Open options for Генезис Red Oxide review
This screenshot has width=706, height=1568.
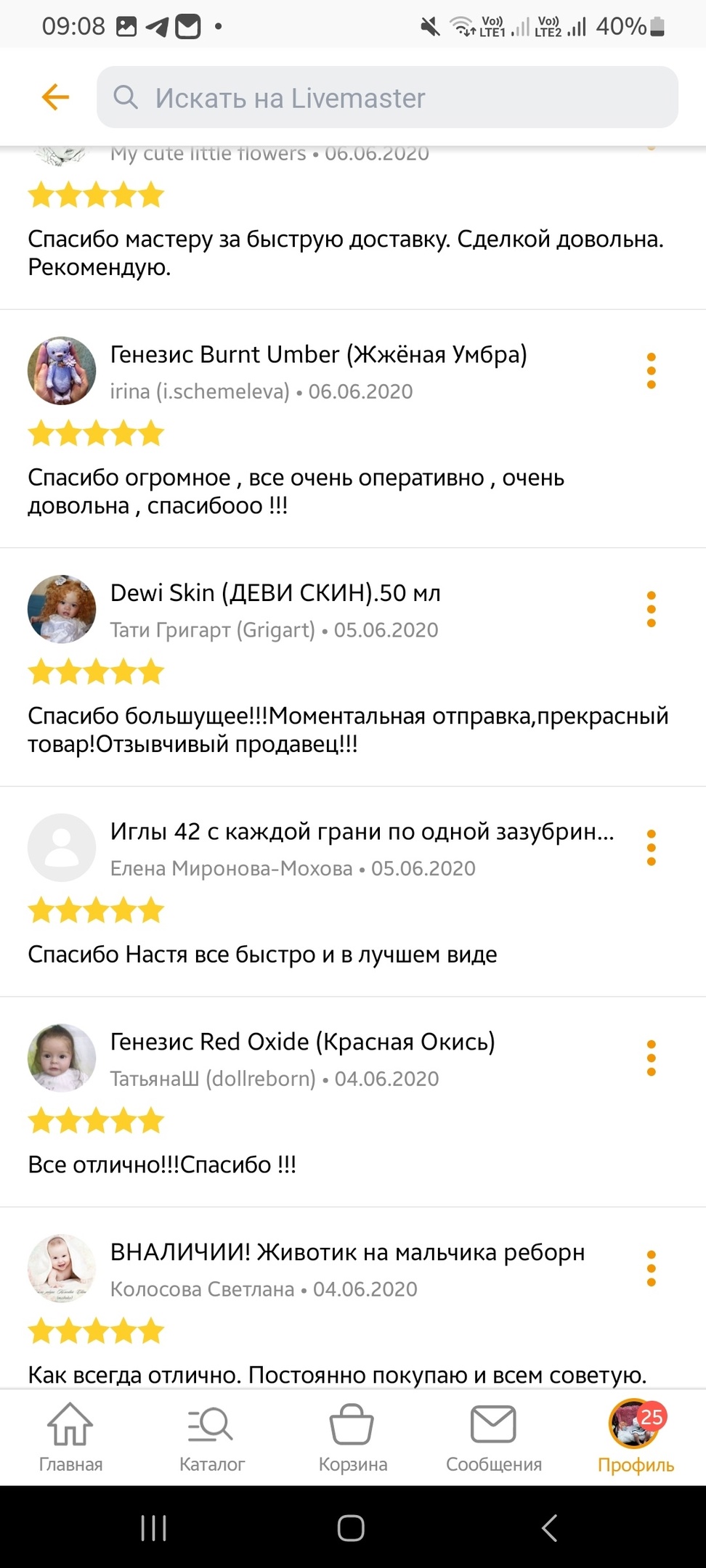(651, 1058)
